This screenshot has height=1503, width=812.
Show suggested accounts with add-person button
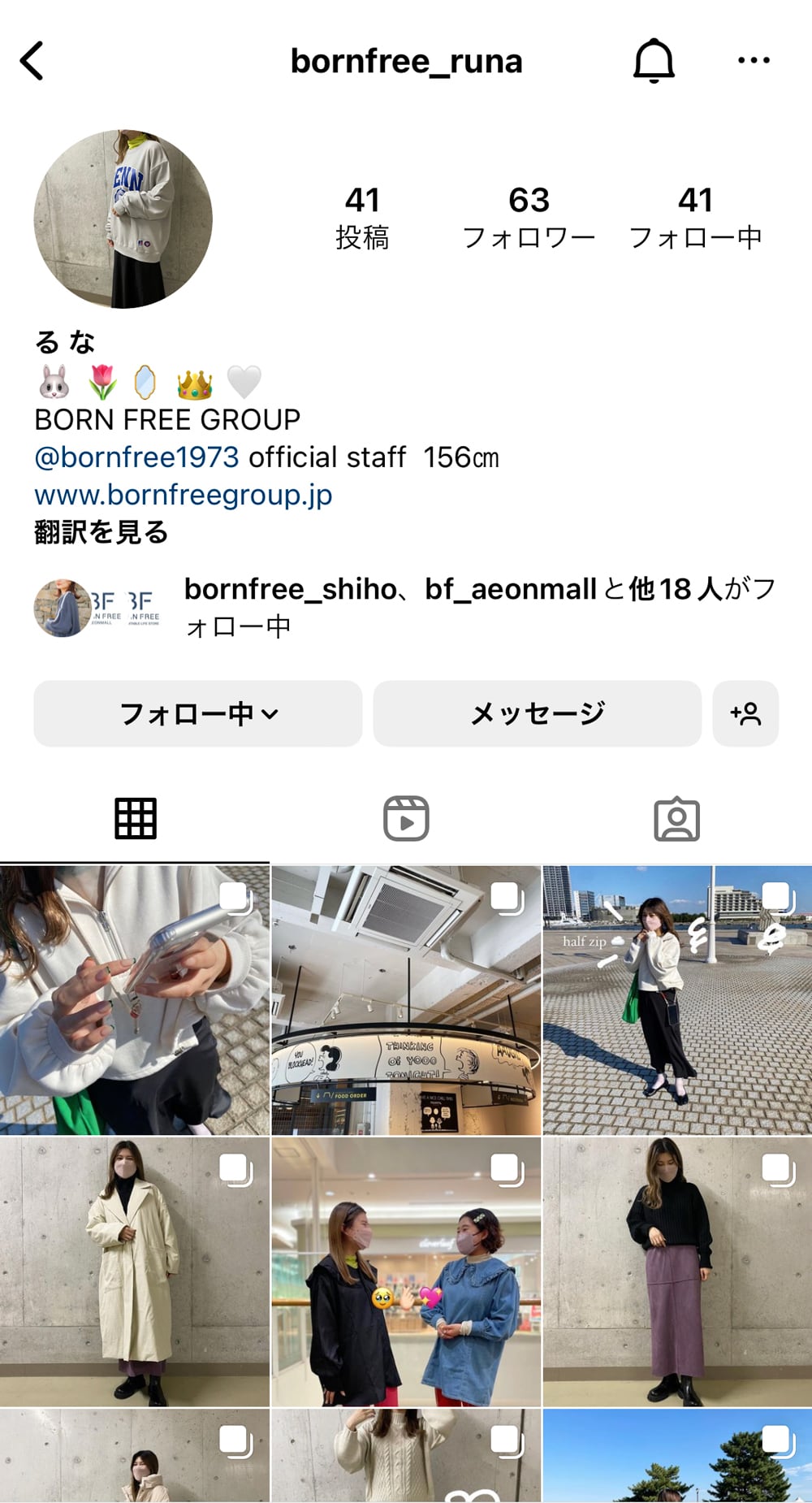click(745, 714)
